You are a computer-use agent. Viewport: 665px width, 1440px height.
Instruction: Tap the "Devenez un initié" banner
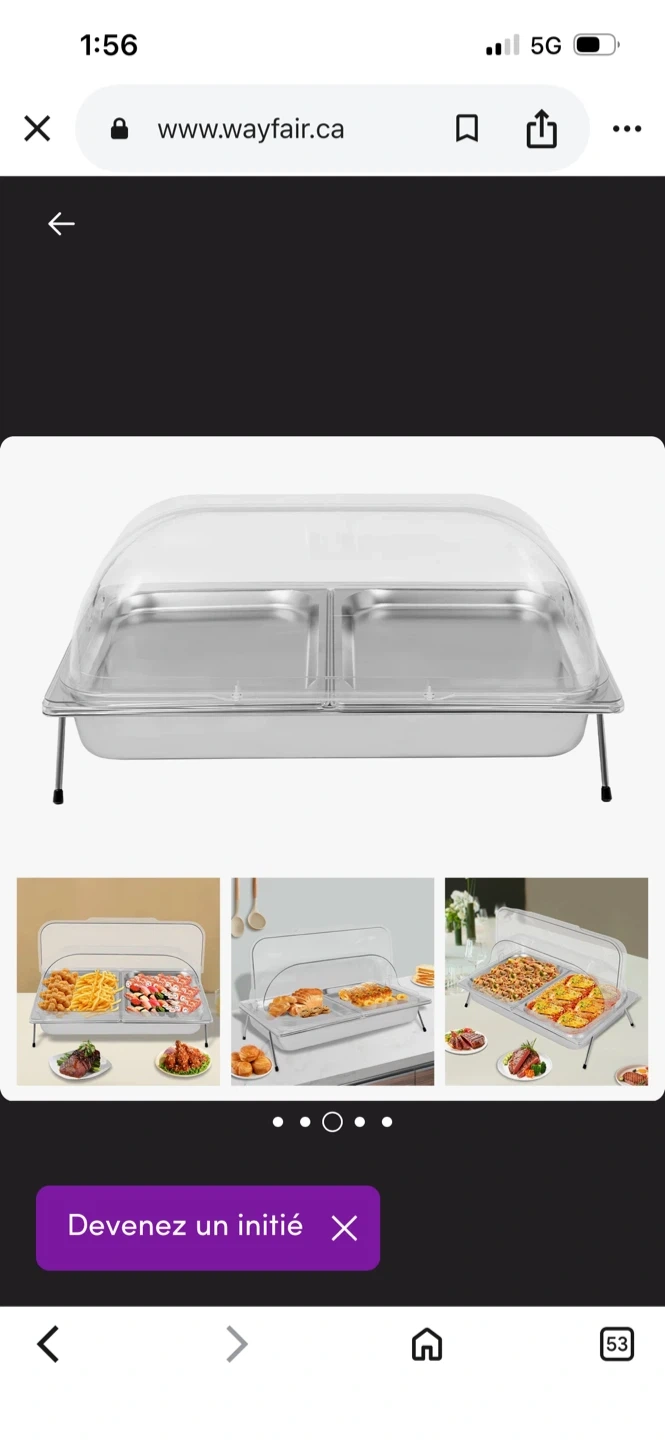click(x=185, y=1226)
